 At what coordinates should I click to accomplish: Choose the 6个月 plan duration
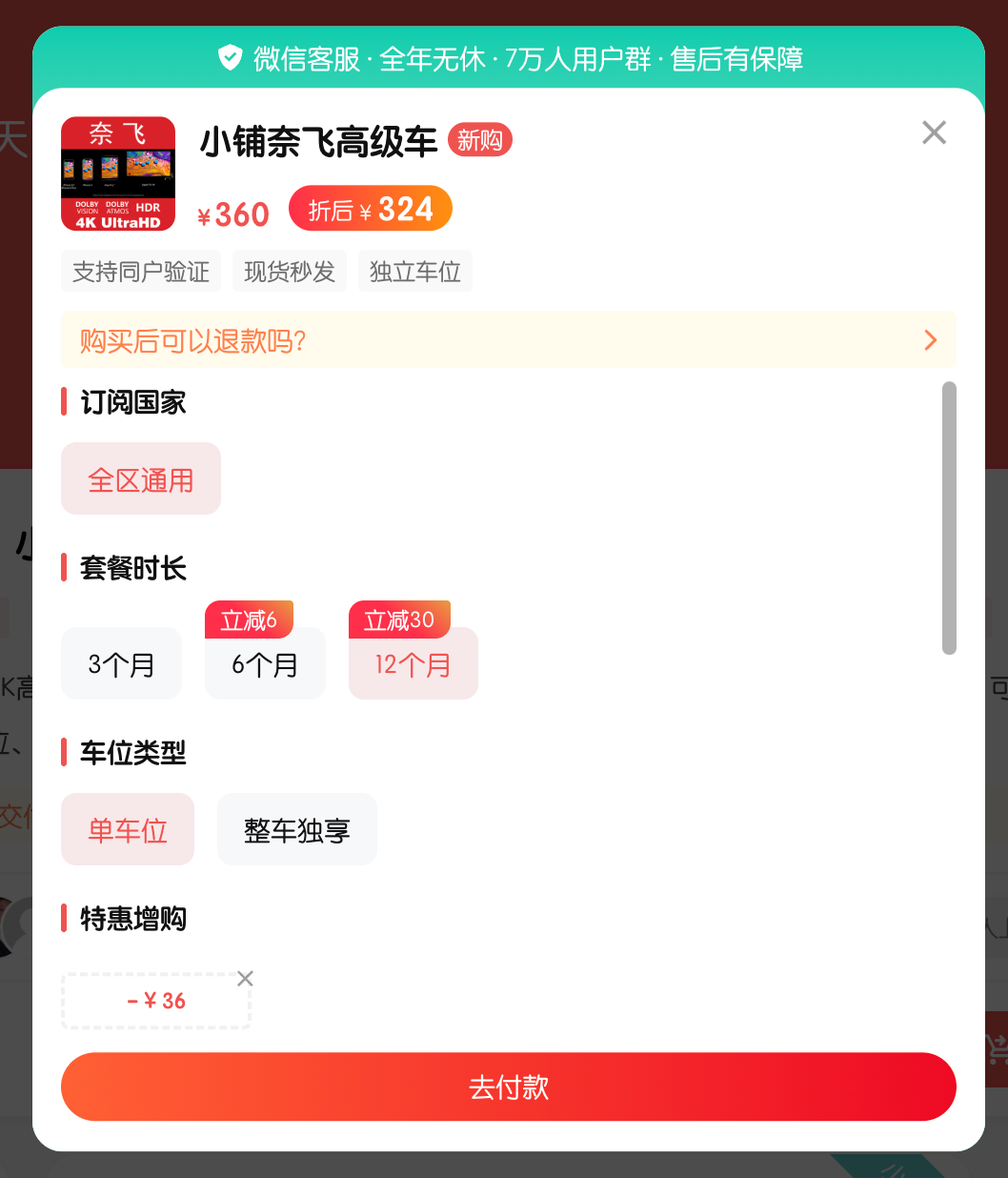[265, 664]
